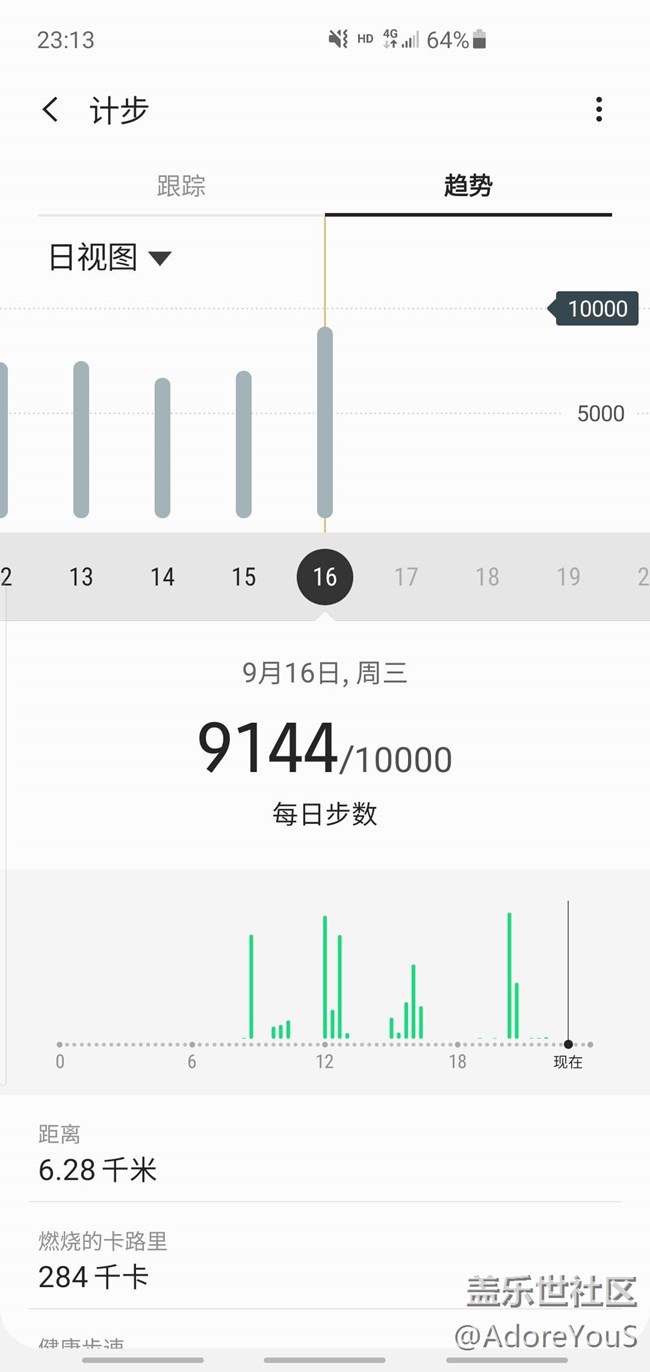Go back from the 计步 screen
The height and width of the screenshot is (1372, 650).
click(51, 110)
